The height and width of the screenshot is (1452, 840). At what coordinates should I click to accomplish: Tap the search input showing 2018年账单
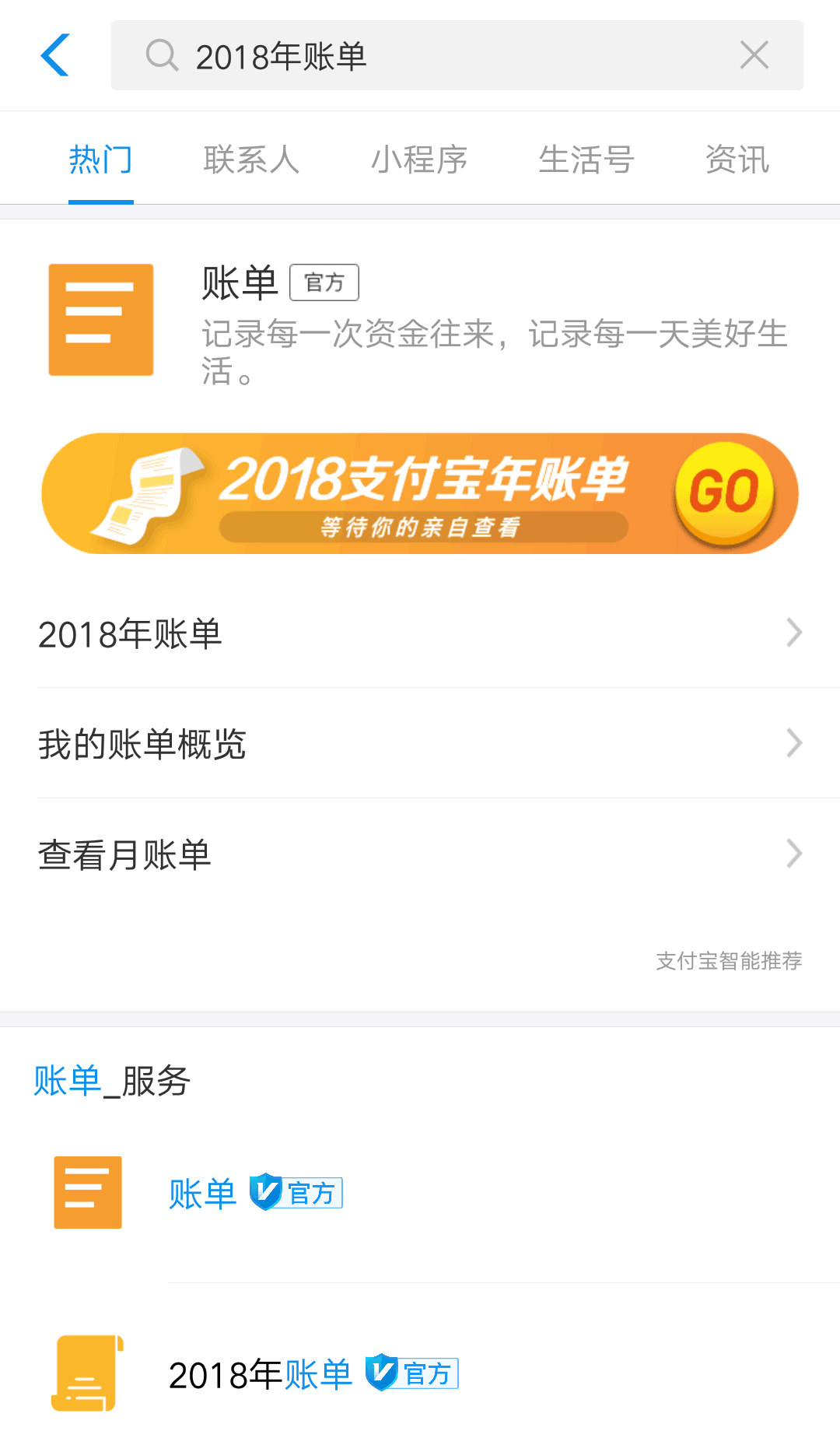(389, 55)
